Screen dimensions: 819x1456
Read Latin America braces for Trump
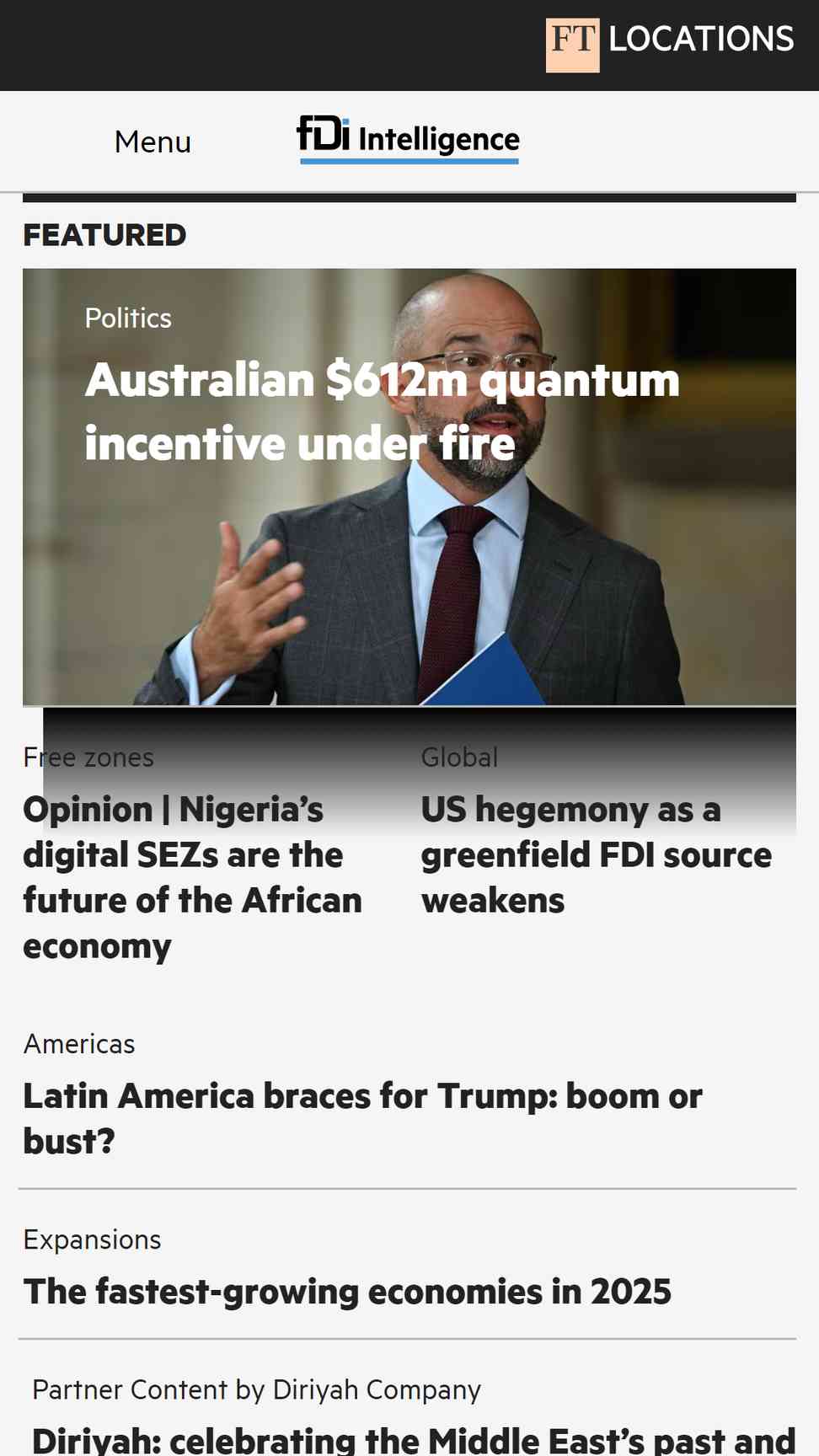362,1118
